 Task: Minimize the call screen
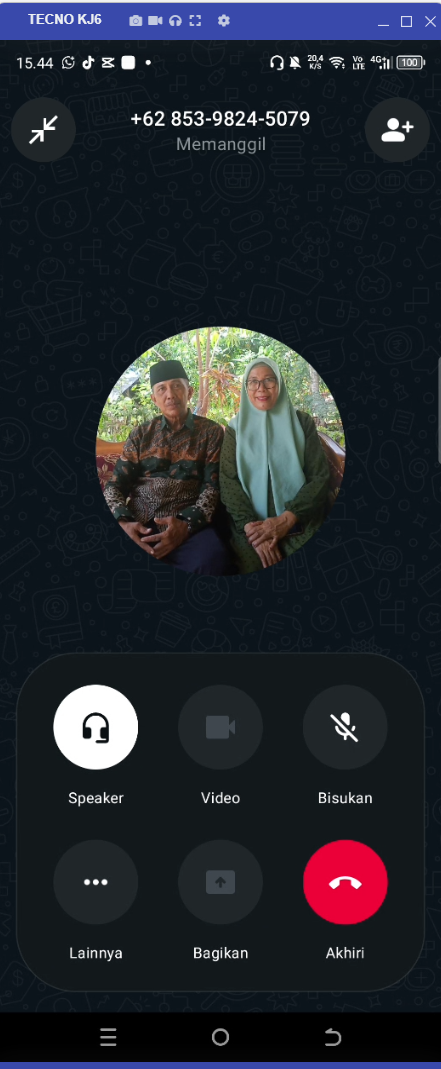pos(43,130)
